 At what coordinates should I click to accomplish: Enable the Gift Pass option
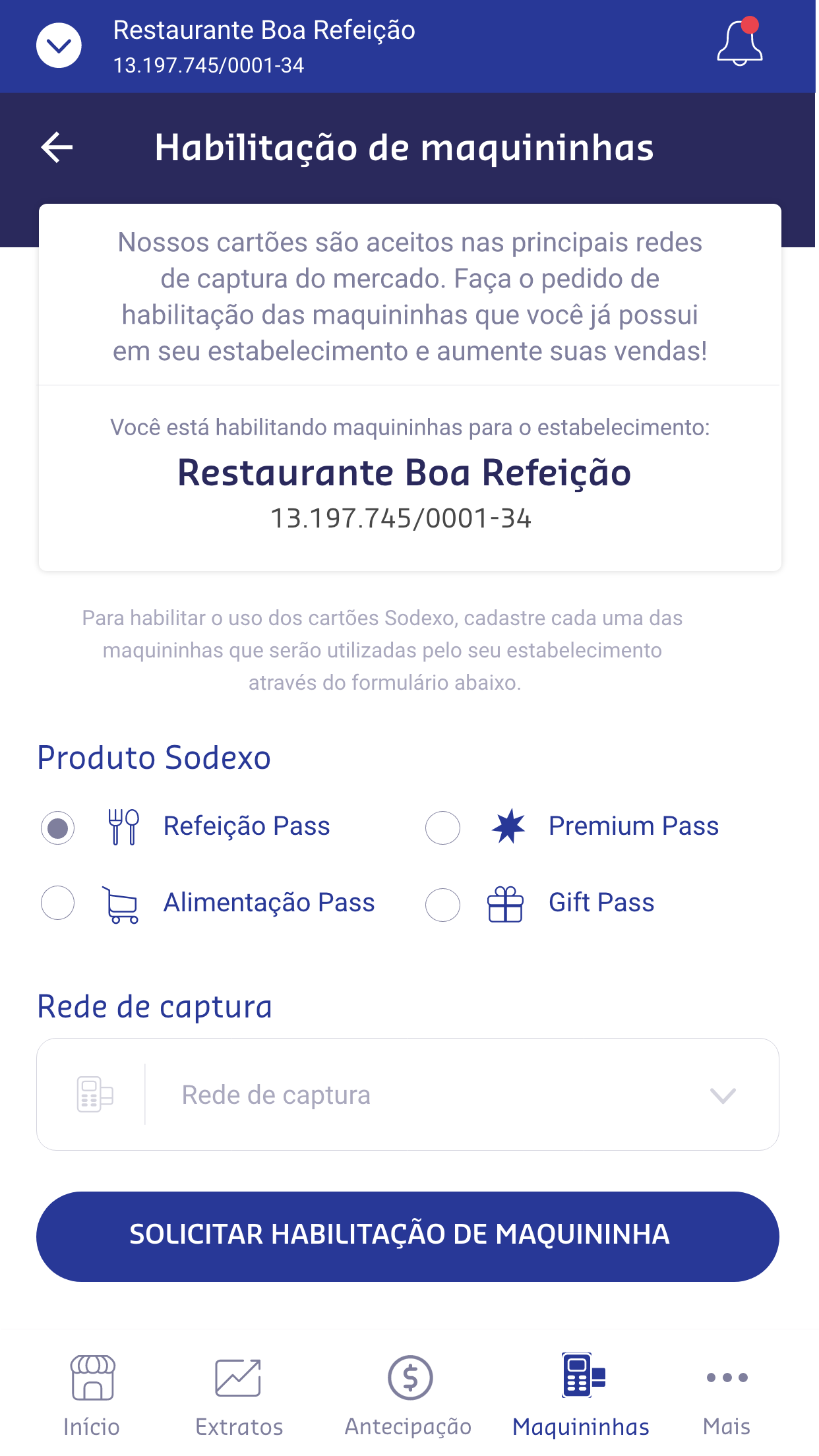point(442,904)
